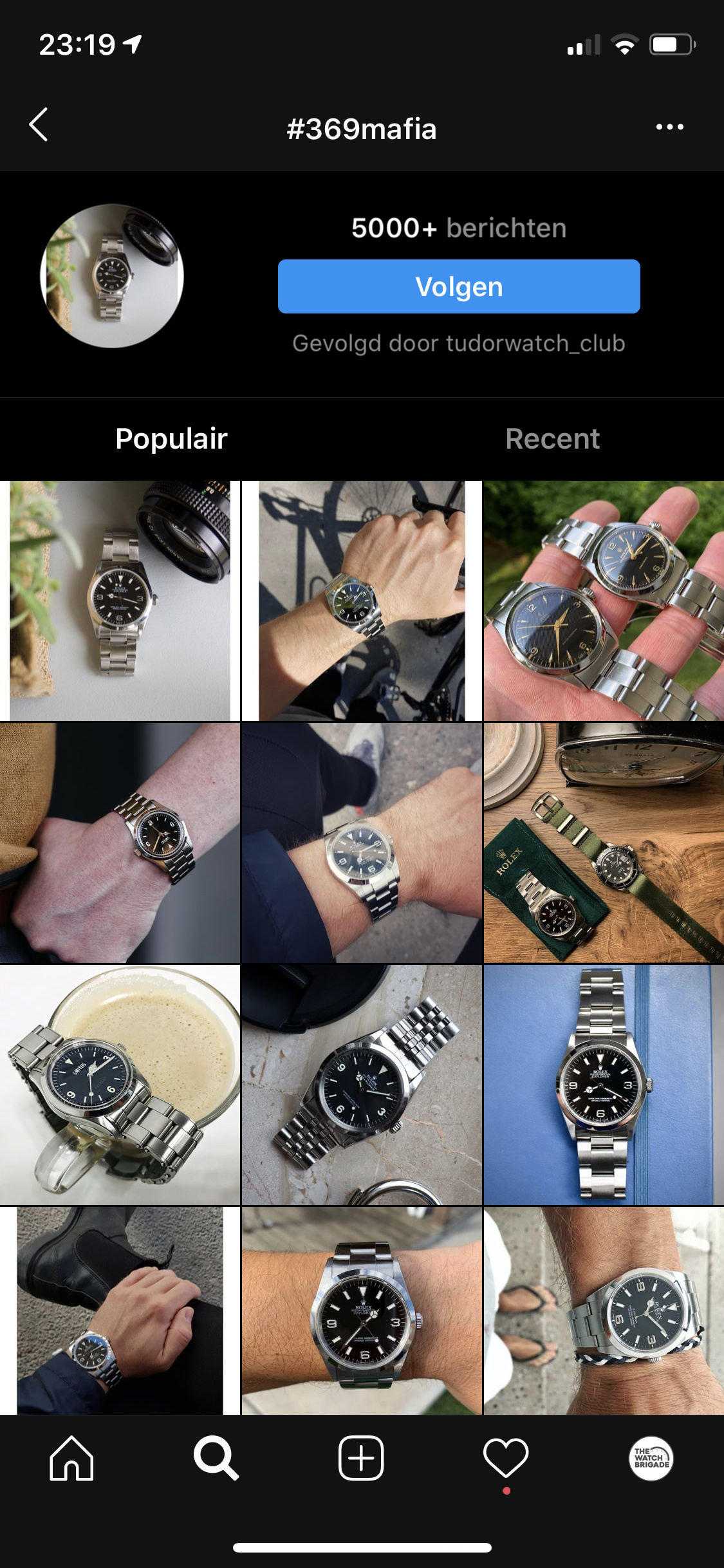The image size is (724, 1568).
Task: Create a new post with plus icon
Action: click(x=361, y=1458)
